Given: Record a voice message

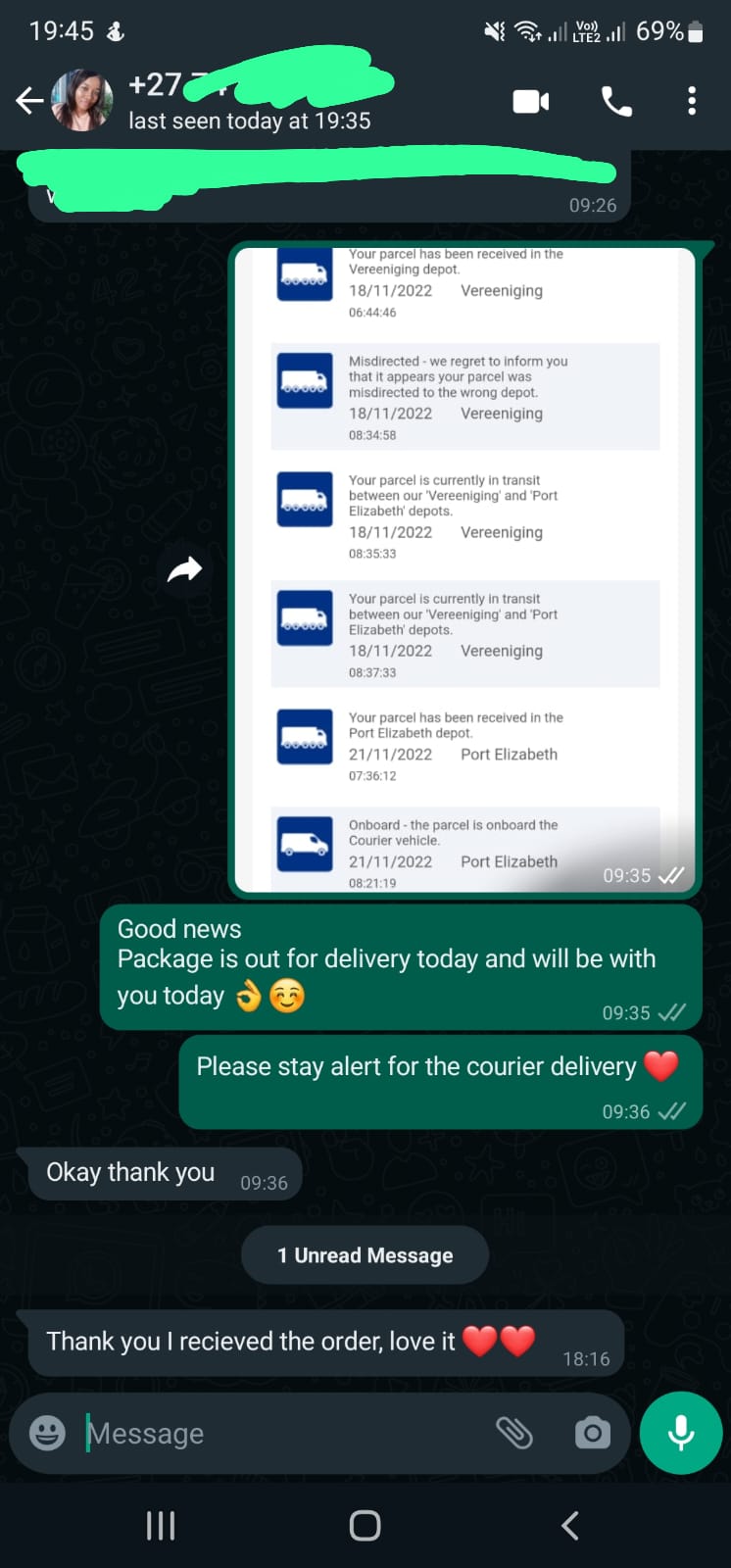Looking at the screenshot, I should (681, 1433).
